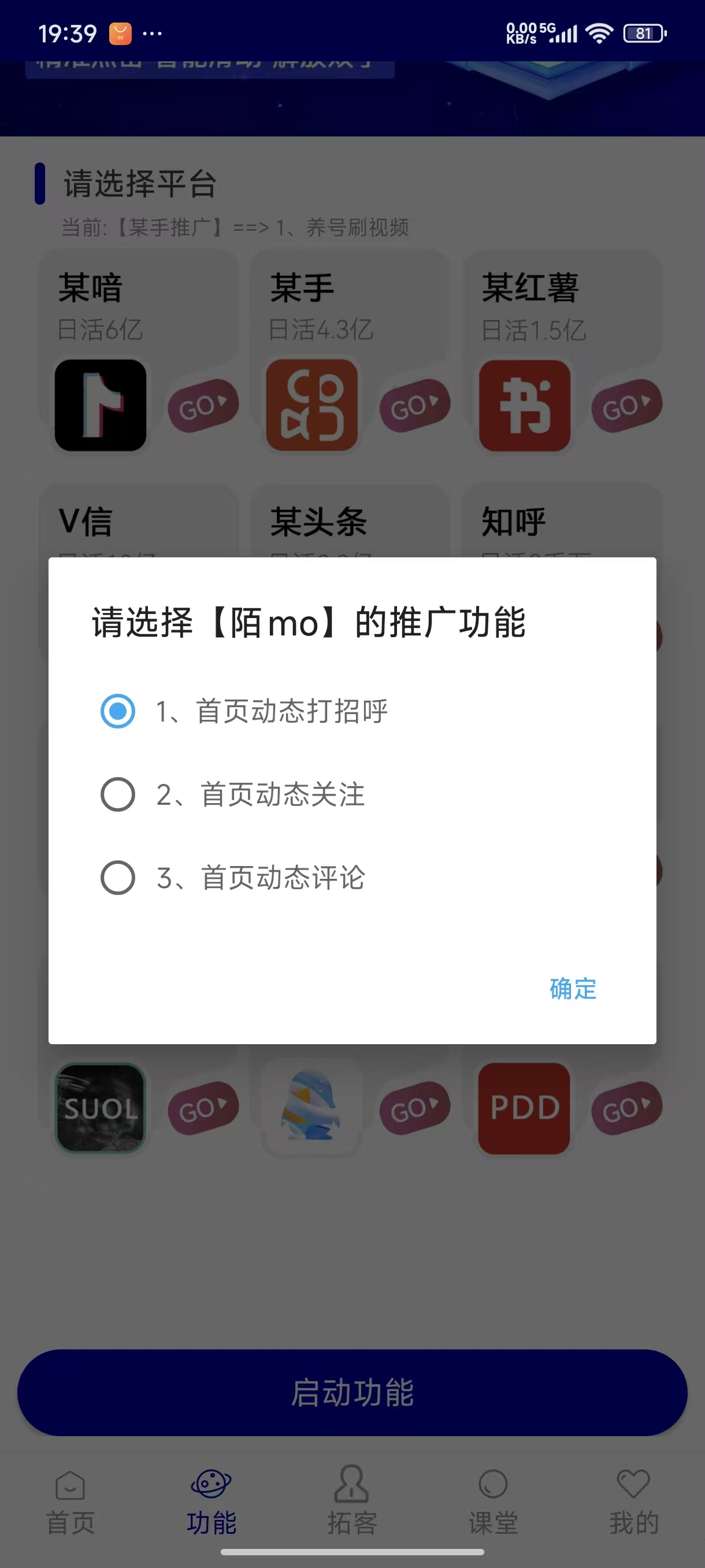The image size is (705, 1568).
Task: Click the GO badge next to 某喑
Action: (203, 404)
